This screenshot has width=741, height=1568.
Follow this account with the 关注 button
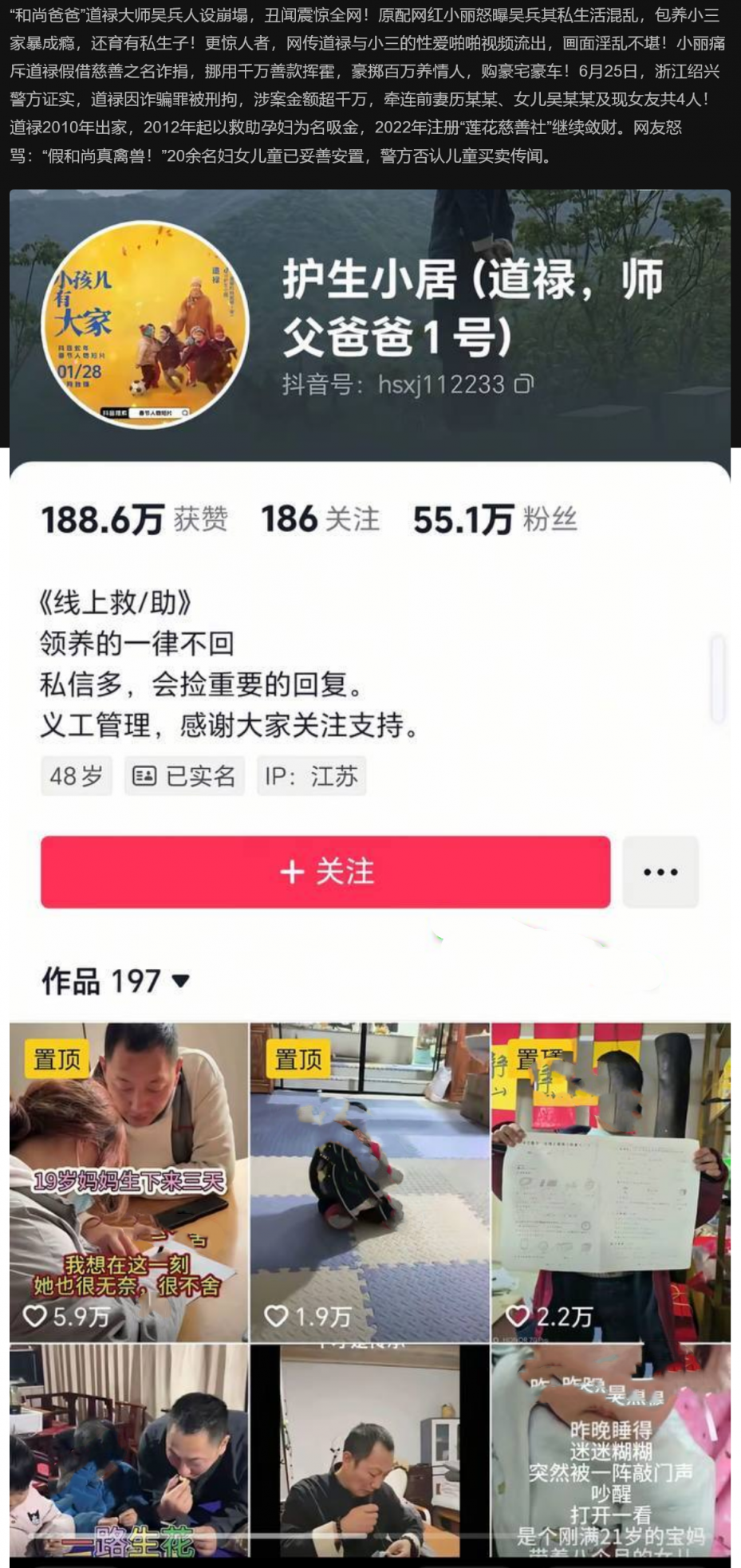click(x=325, y=872)
